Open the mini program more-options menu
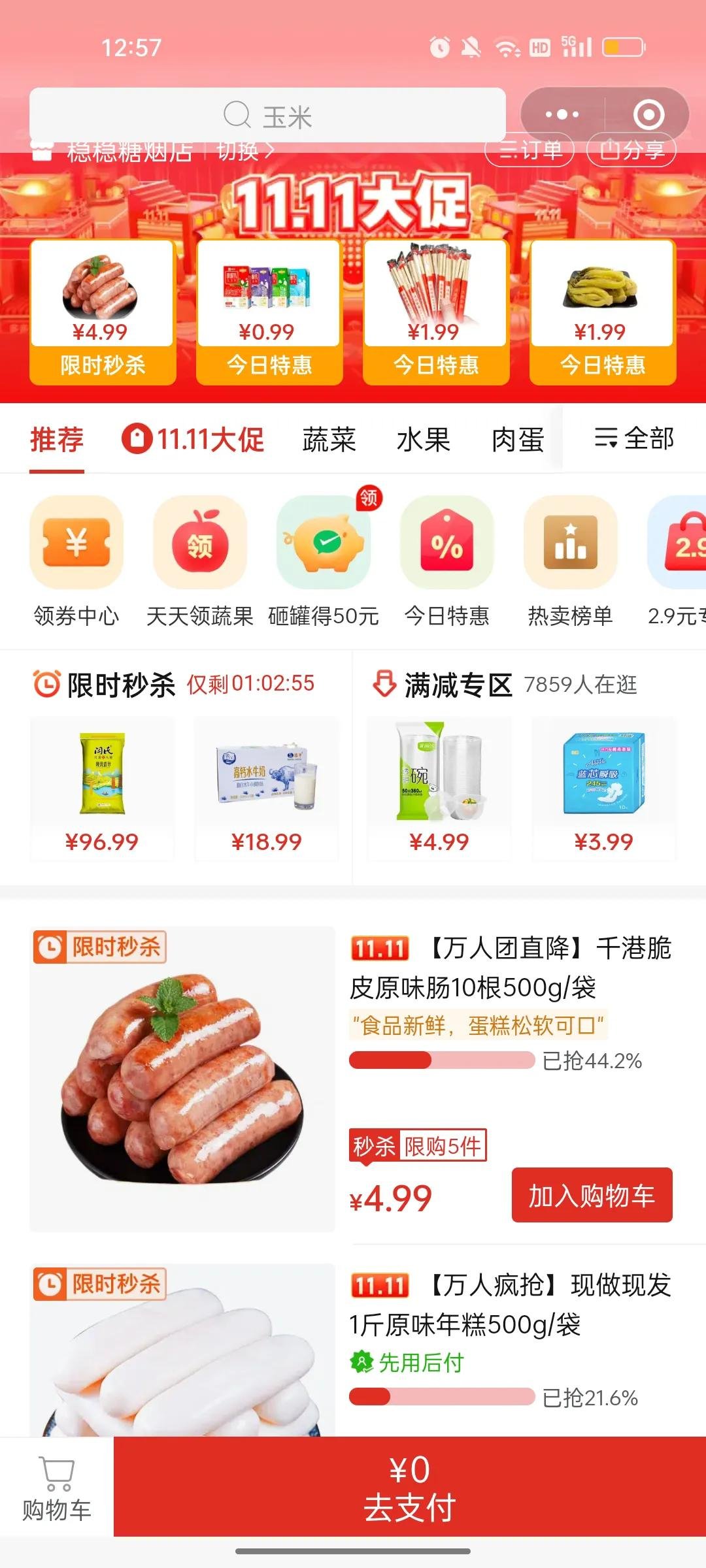 pyautogui.click(x=562, y=115)
